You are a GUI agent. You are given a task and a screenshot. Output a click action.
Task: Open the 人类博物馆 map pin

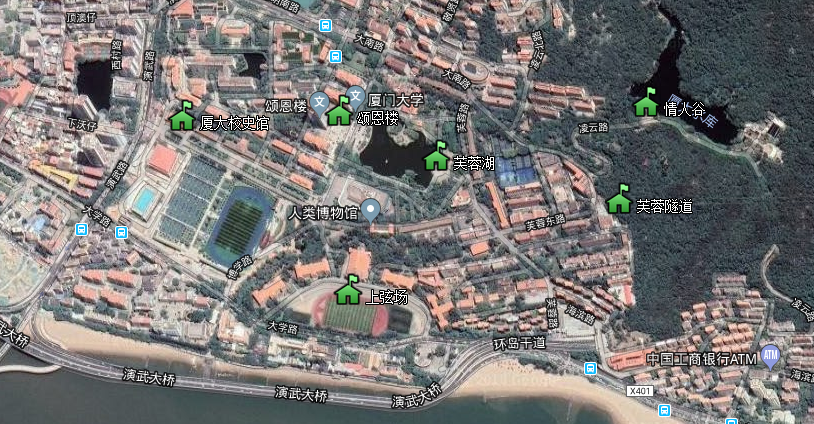click(x=370, y=210)
